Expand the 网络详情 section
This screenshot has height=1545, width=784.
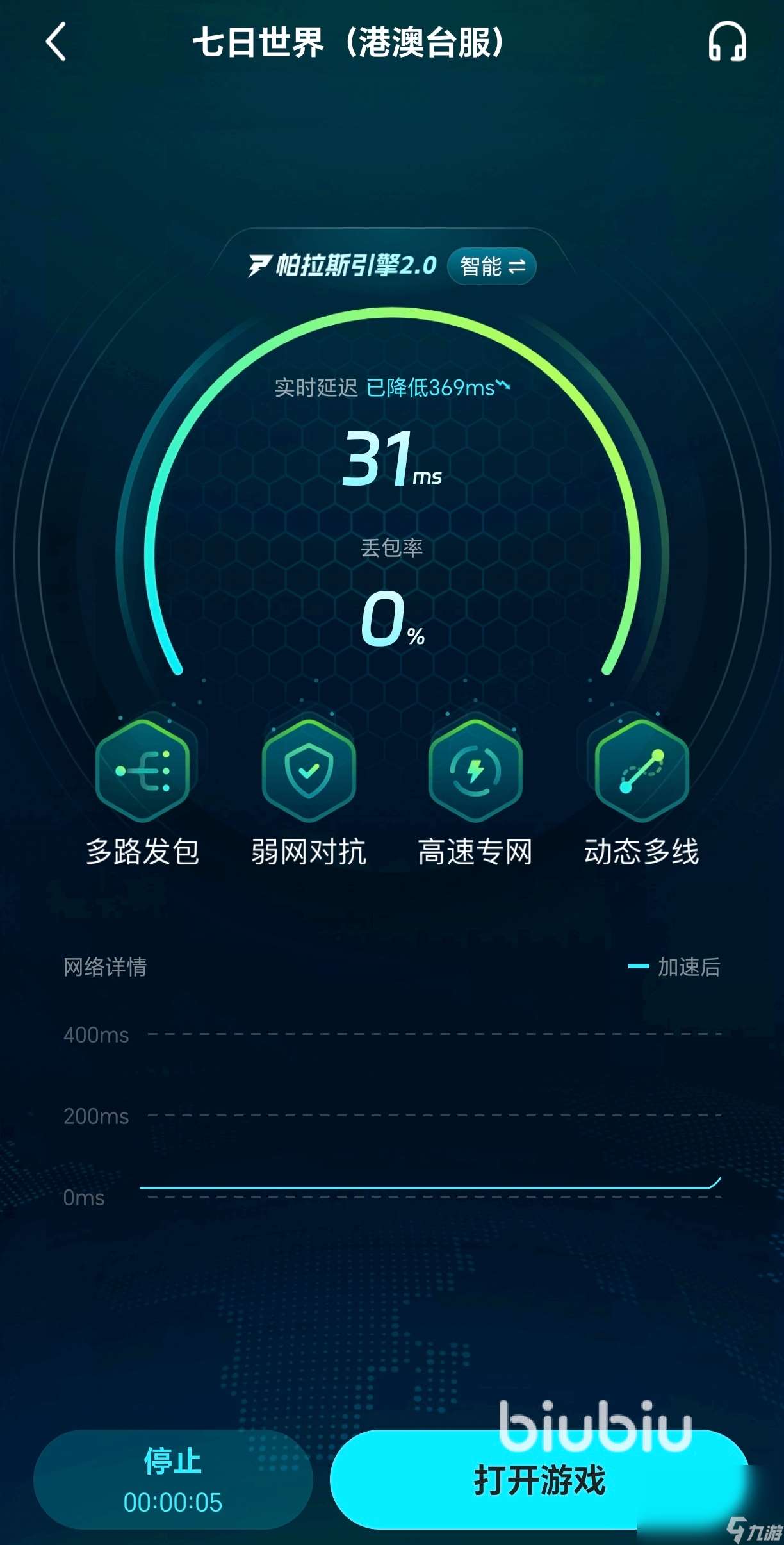[104, 969]
